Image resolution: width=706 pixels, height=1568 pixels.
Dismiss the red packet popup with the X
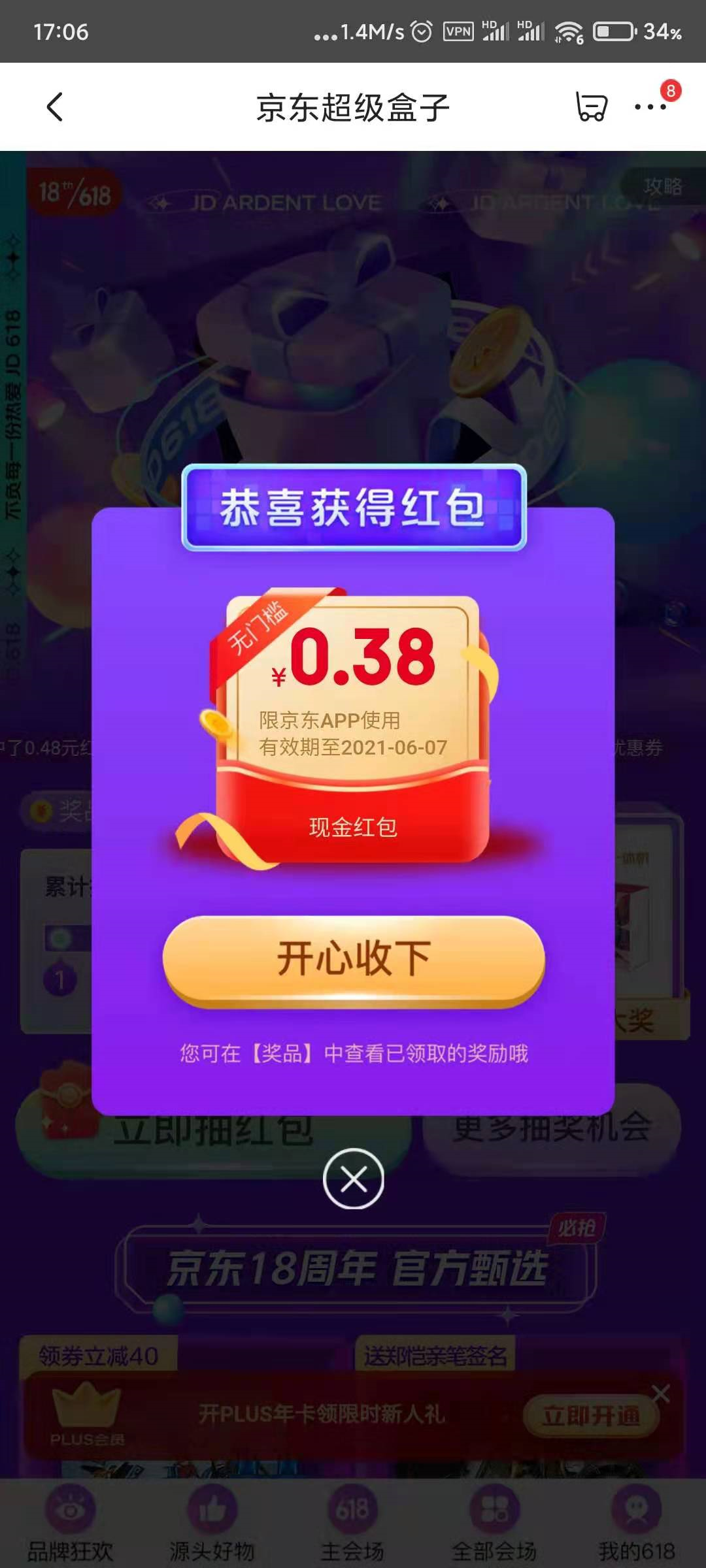click(353, 1179)
